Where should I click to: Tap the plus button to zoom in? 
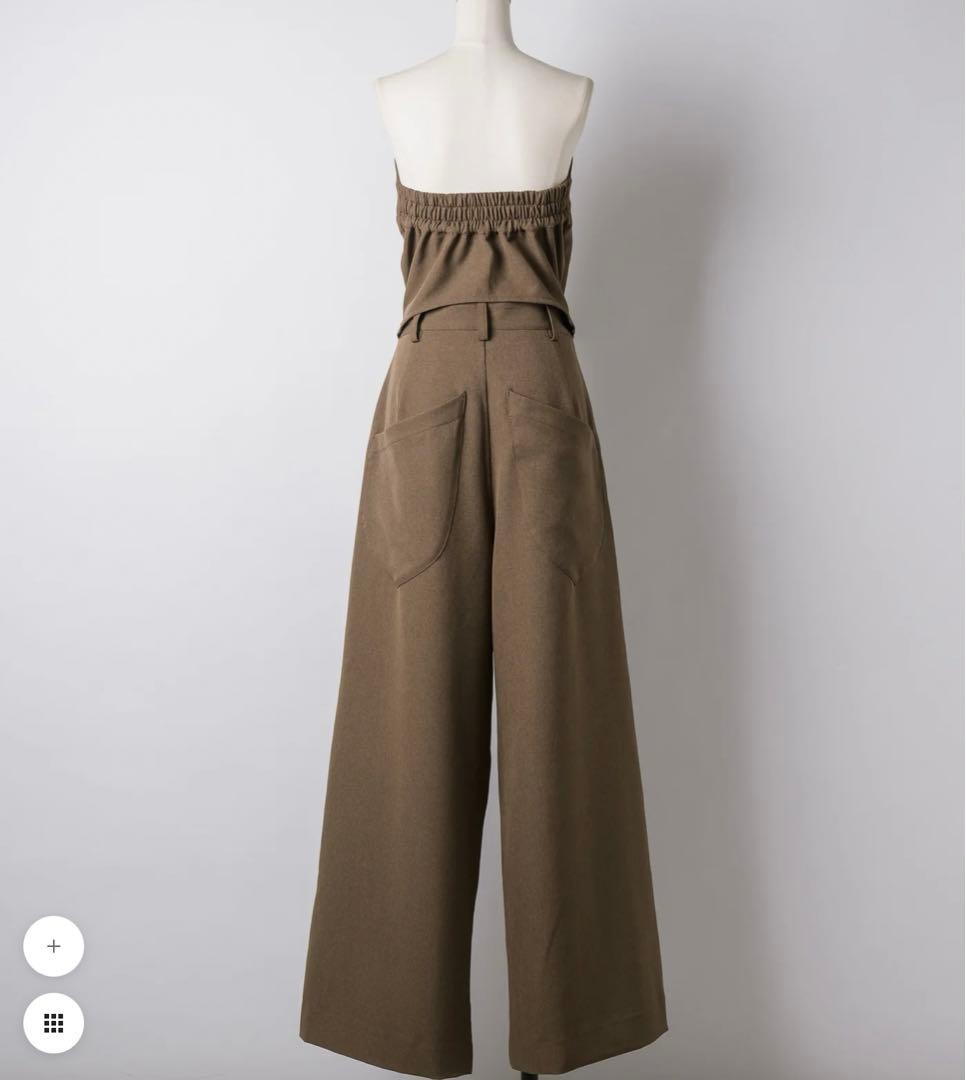click(54, 946)
